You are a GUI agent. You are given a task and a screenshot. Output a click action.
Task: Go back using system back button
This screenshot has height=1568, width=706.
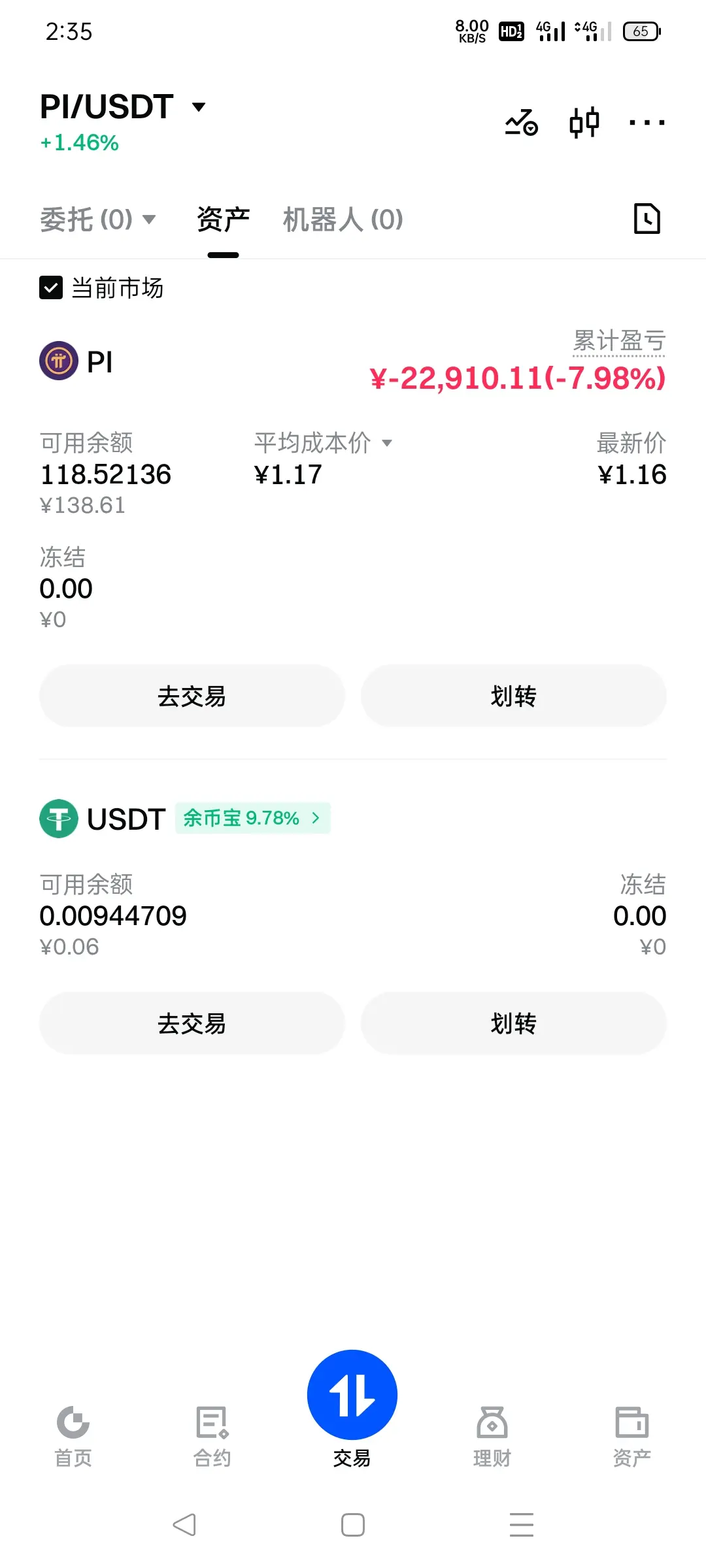pos(184,1525)
